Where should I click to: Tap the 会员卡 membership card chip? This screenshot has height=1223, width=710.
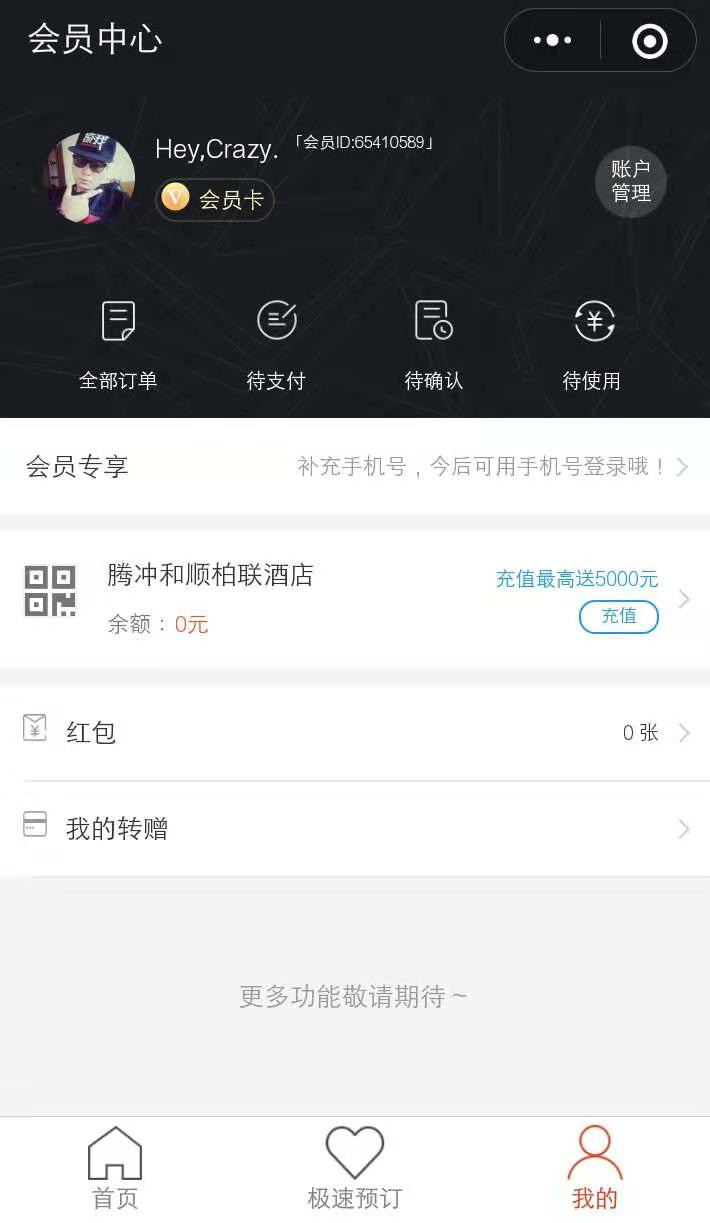click(215, 199)
